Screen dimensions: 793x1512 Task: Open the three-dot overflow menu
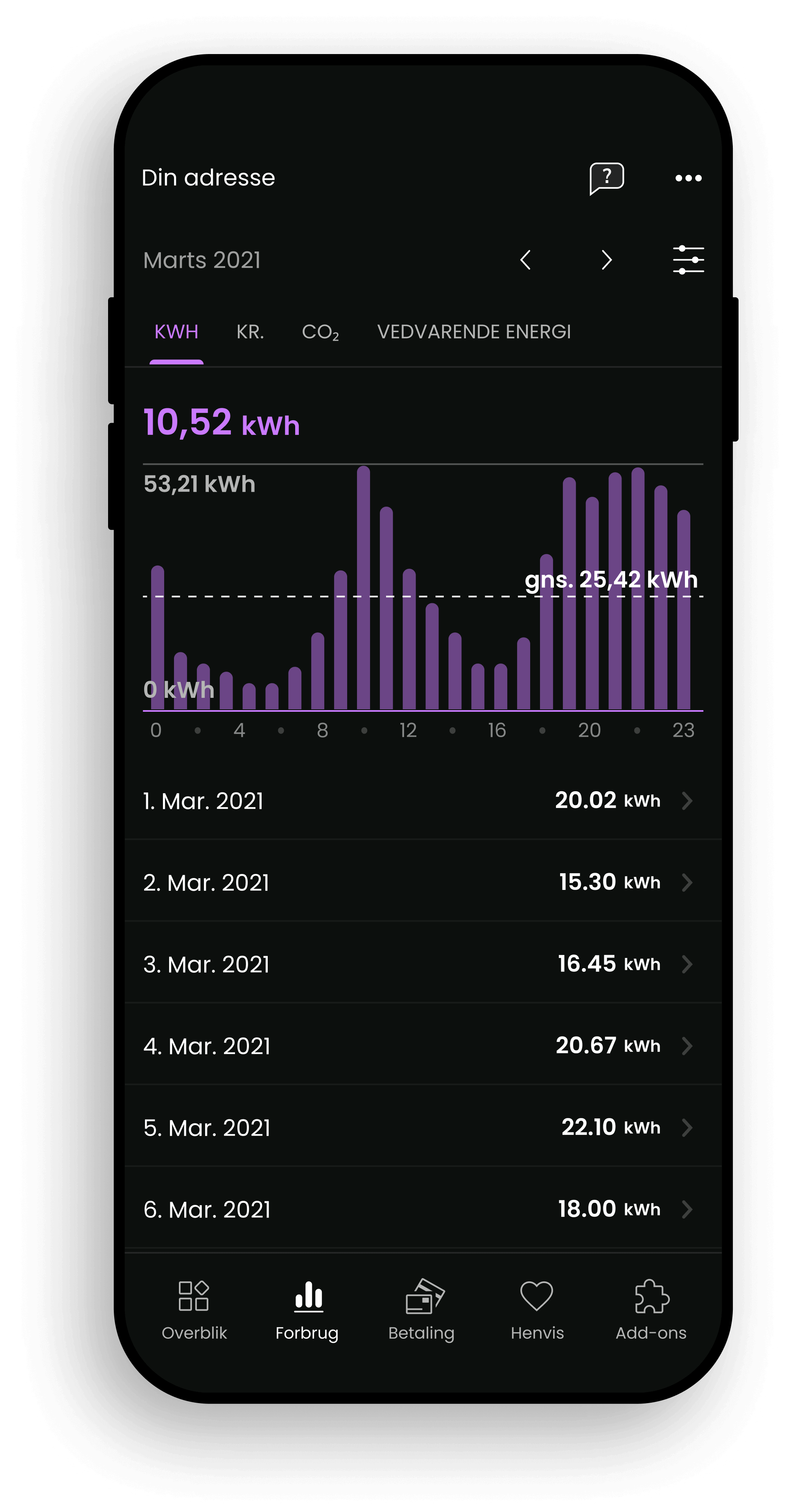(688, 178)
